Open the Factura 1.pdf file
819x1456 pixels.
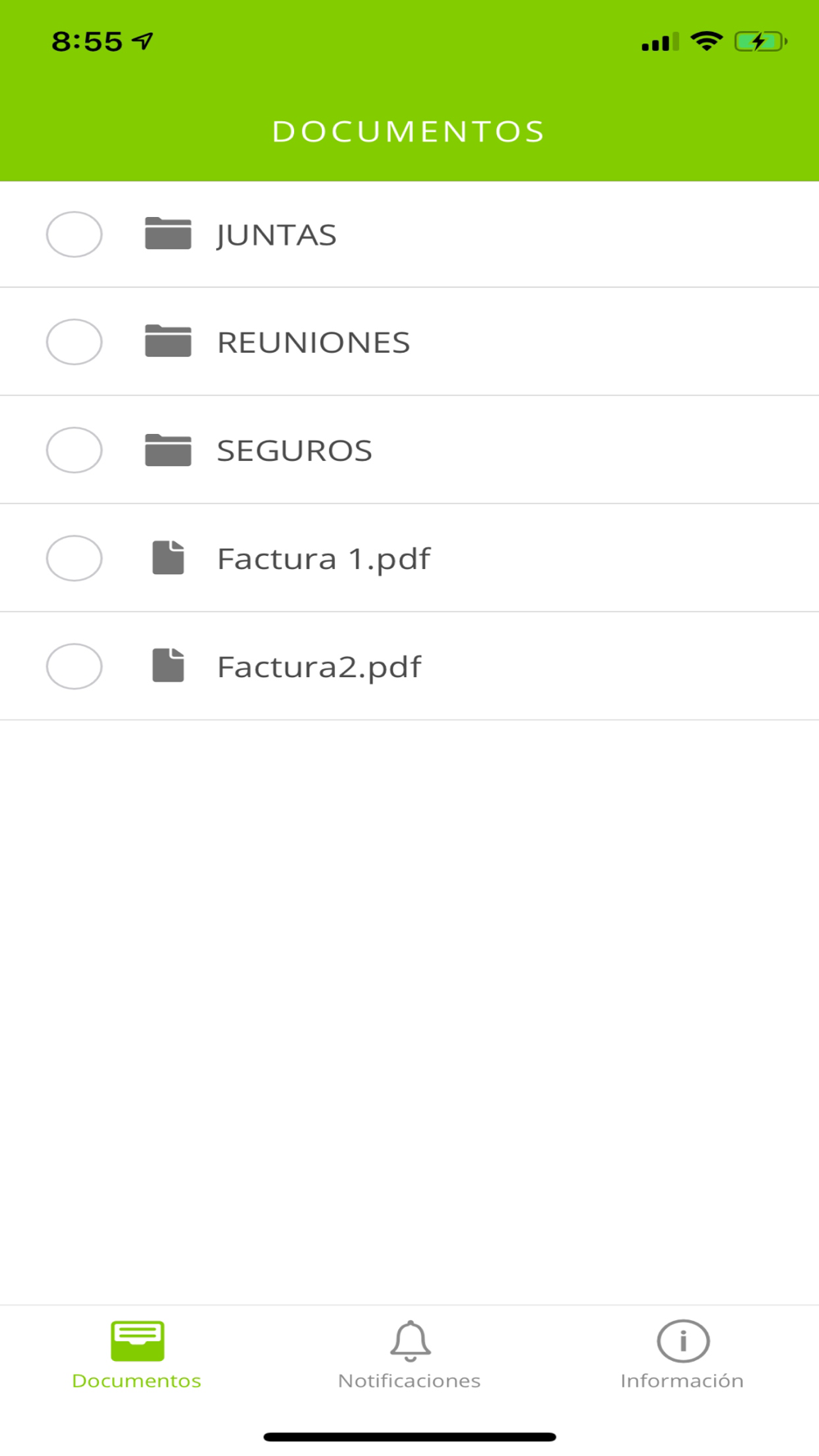[x=324, y=558]
